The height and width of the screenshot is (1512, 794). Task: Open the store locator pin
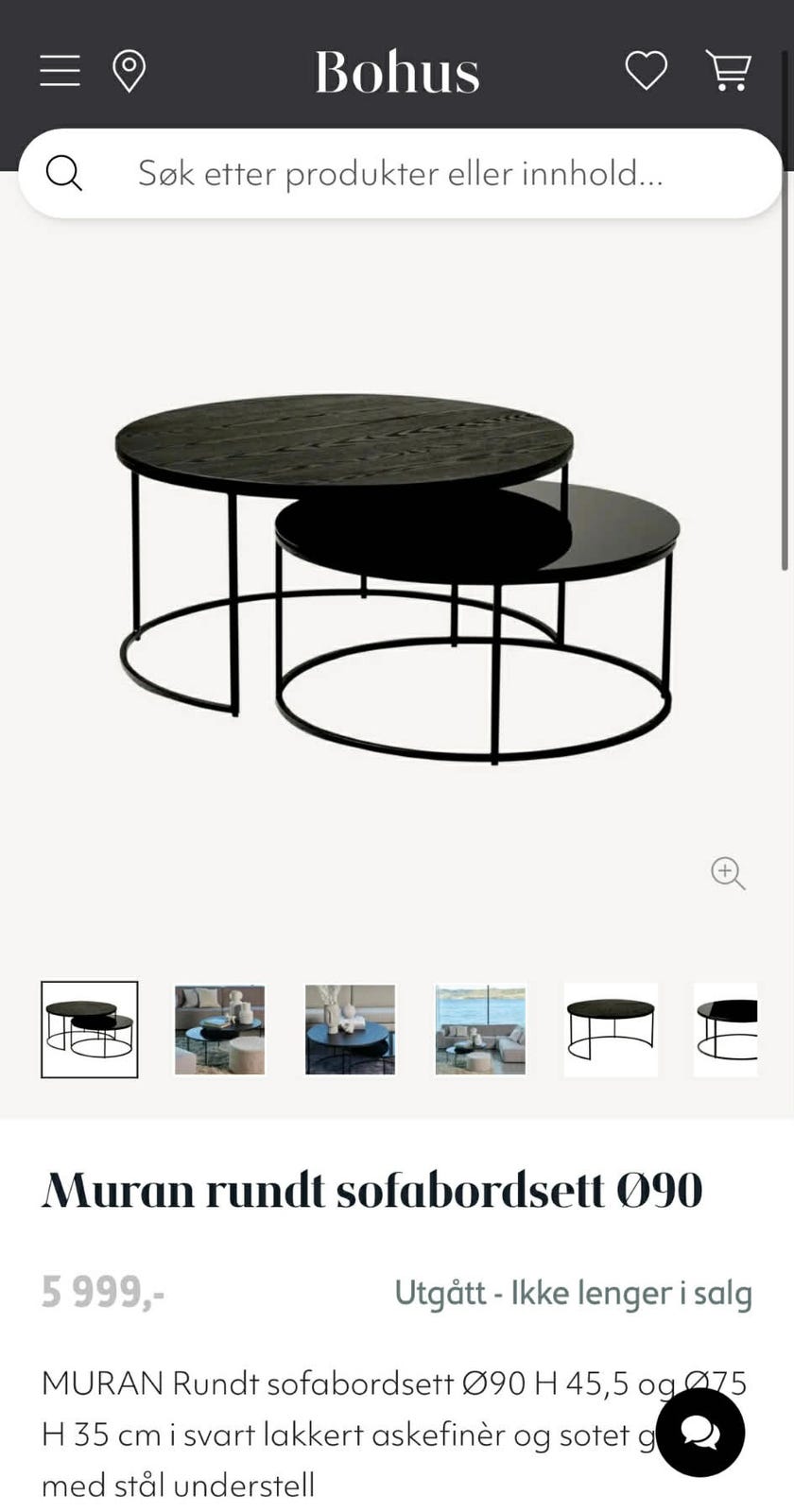[129, 71]
